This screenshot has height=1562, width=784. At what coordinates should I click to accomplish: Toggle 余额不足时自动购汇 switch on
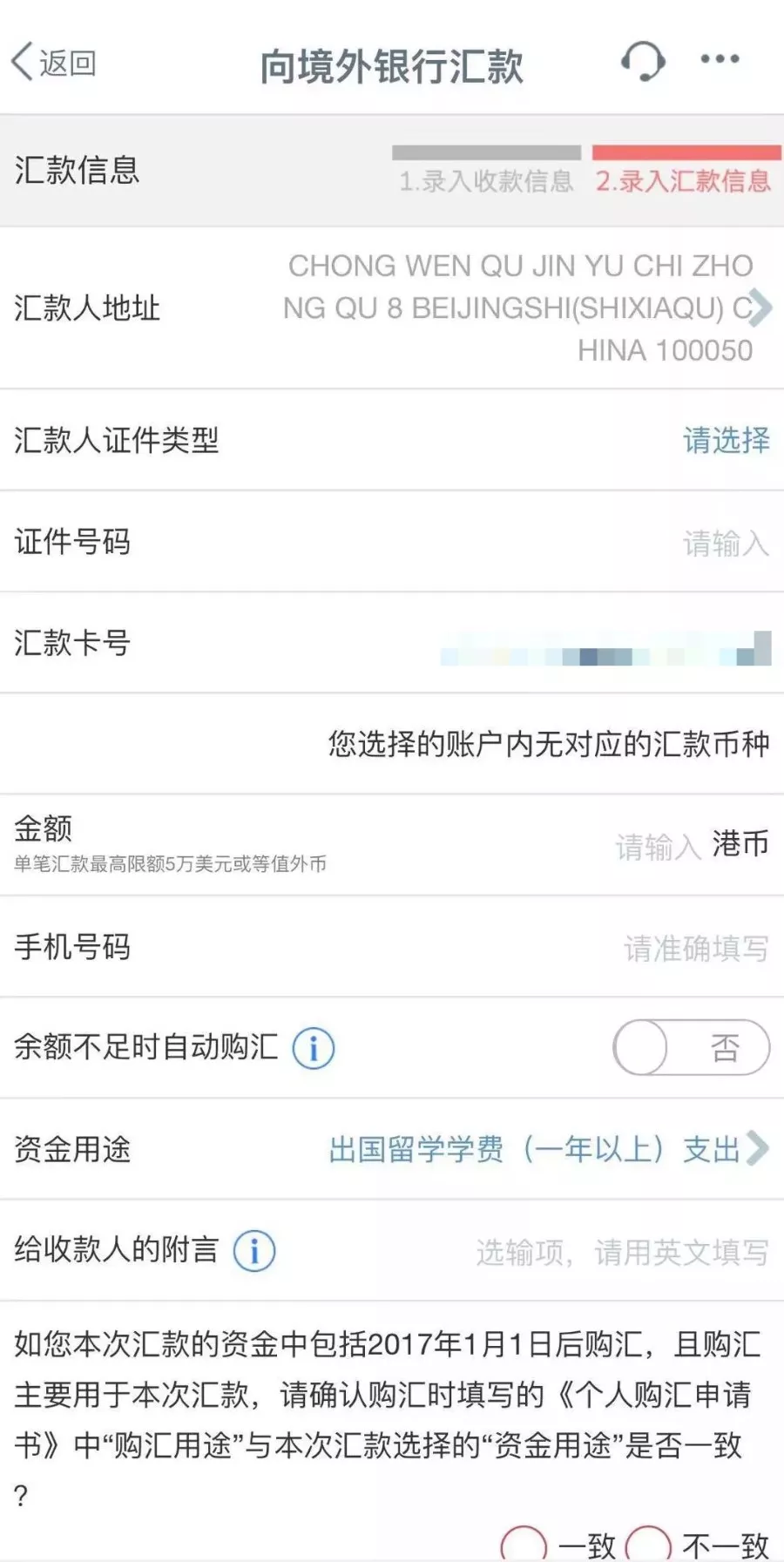(x=691, y=1048)
